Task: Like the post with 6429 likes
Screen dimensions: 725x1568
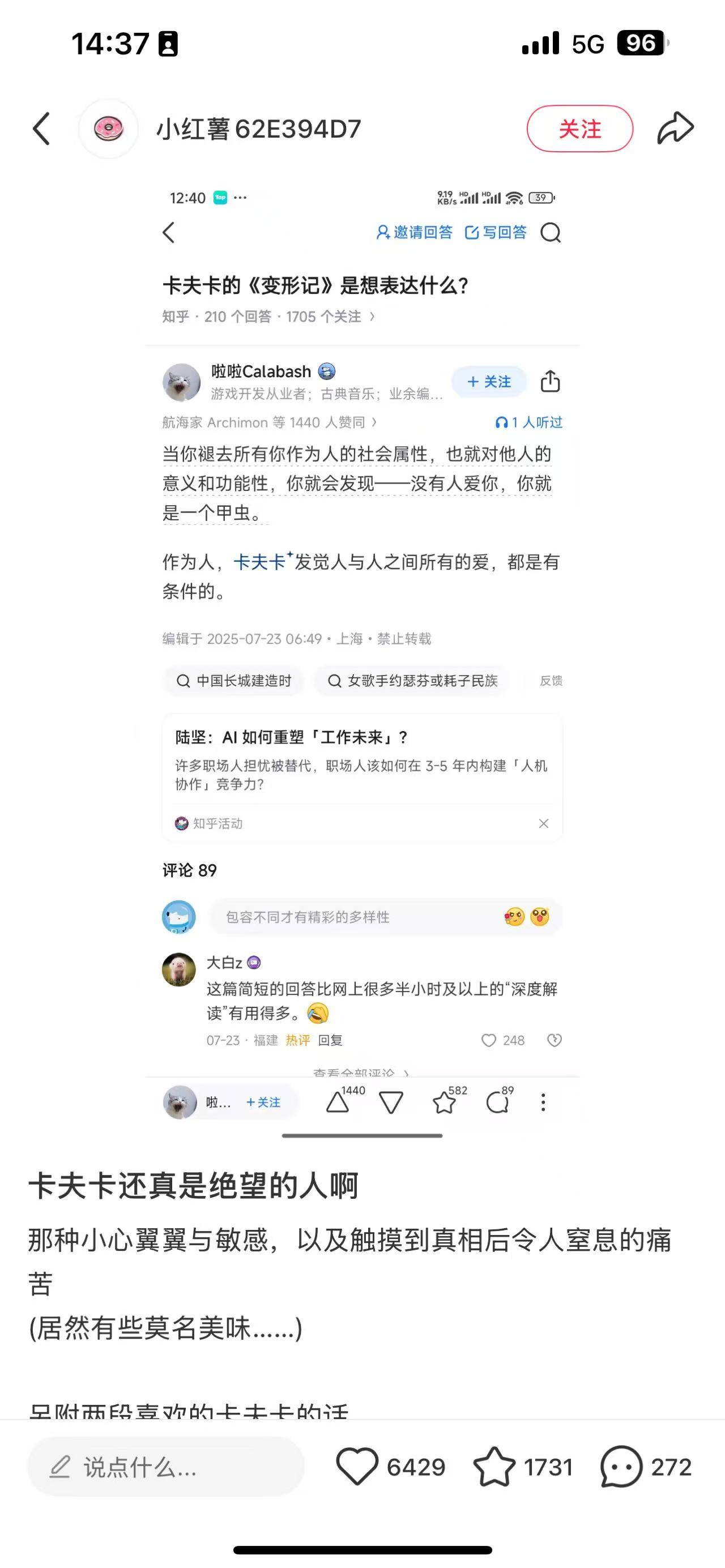Action: pos(357,1467)
